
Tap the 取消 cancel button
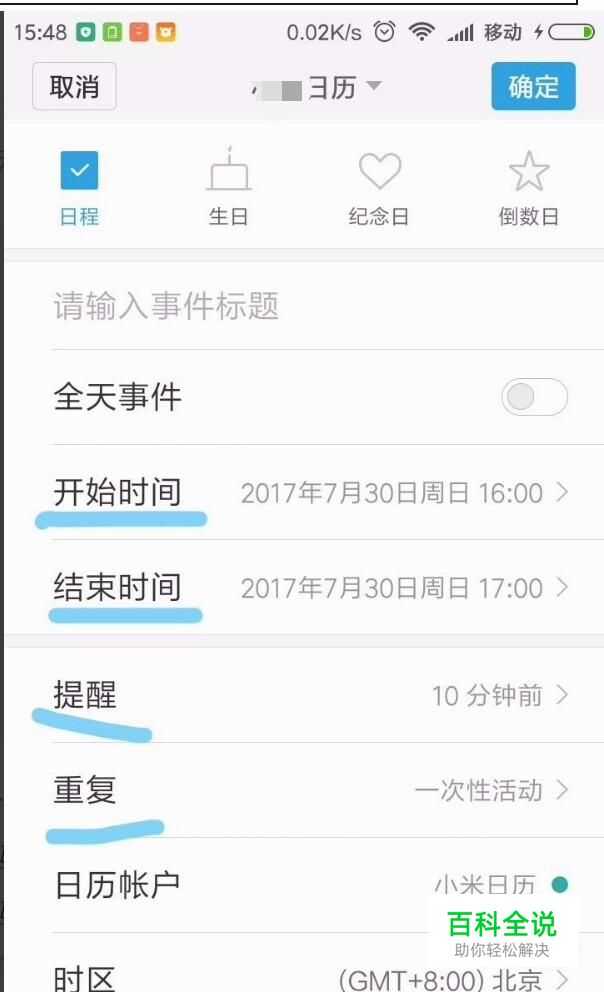pyautogui.click(x=74, y=87)
